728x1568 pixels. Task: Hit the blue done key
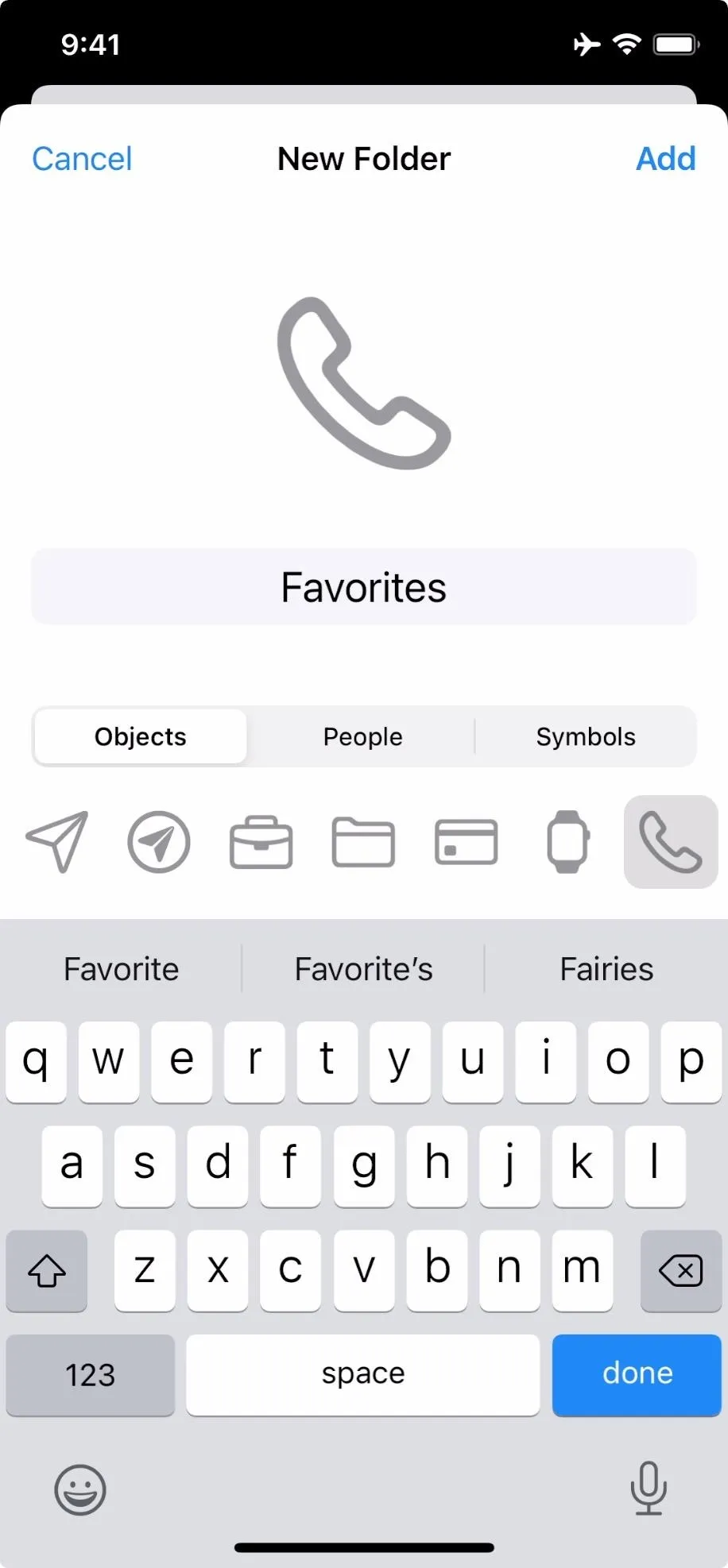pyautogui.click(x=637, y=1374)
